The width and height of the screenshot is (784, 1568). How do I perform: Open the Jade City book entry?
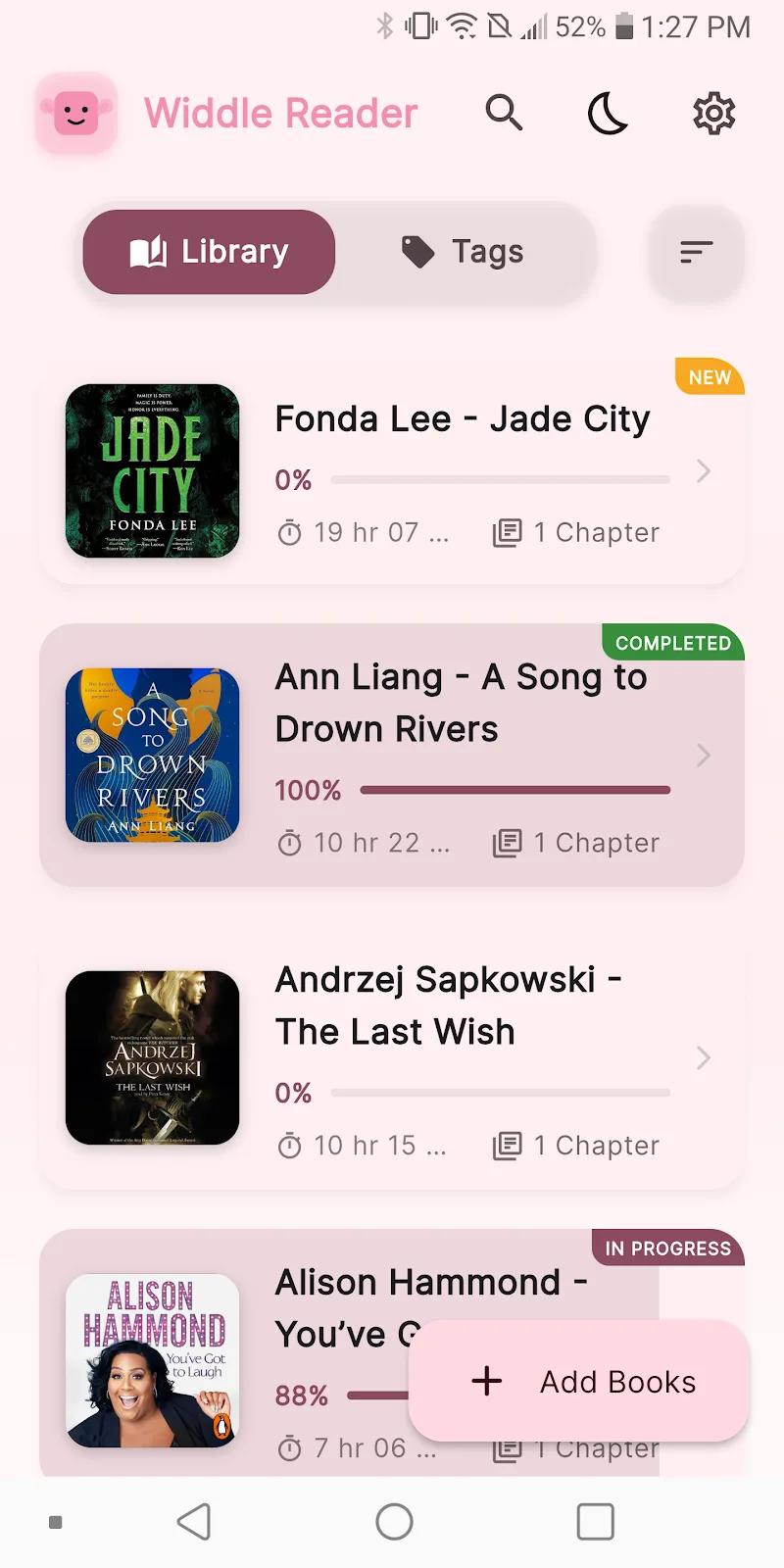[x=392, y=470]
